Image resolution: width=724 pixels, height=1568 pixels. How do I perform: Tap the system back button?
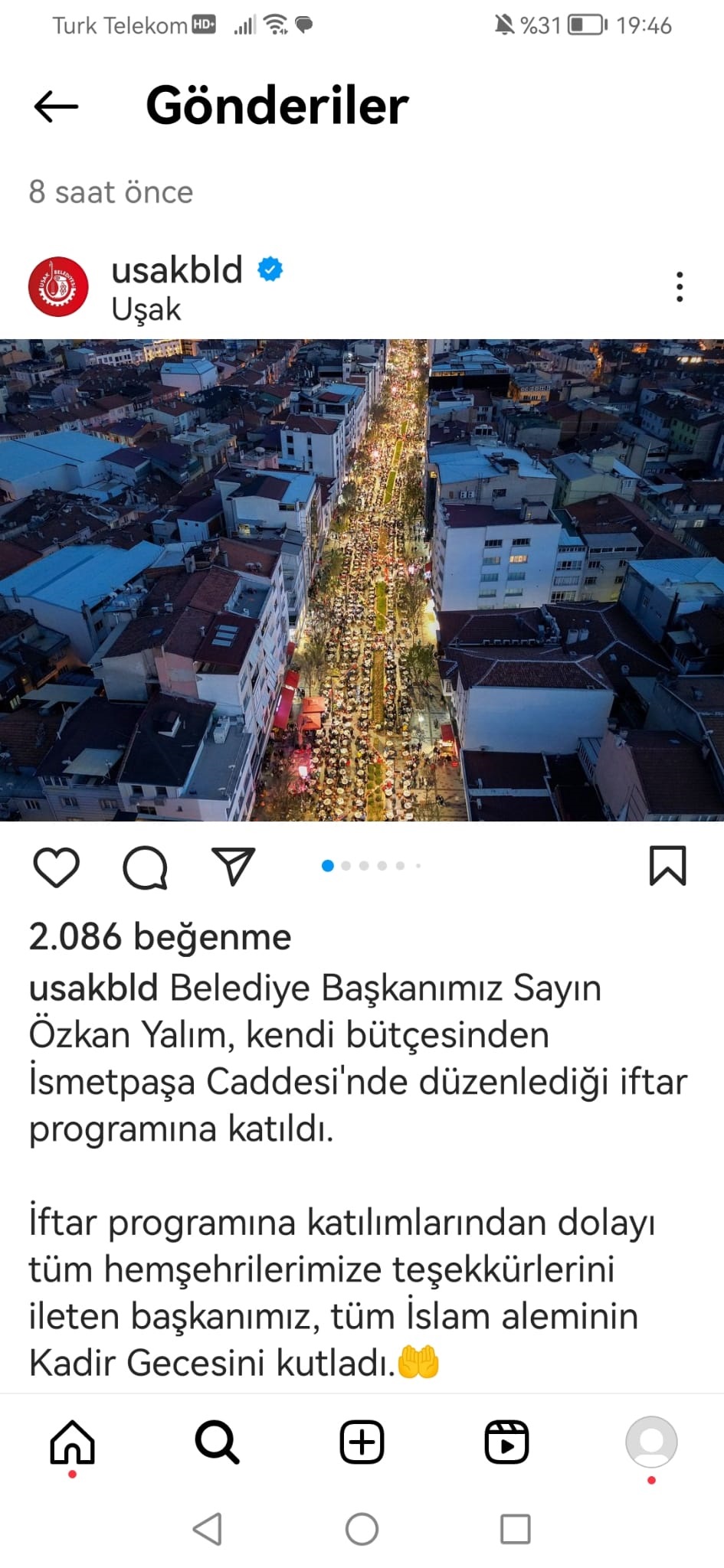pyautogui.click(x=208, y=1530)
